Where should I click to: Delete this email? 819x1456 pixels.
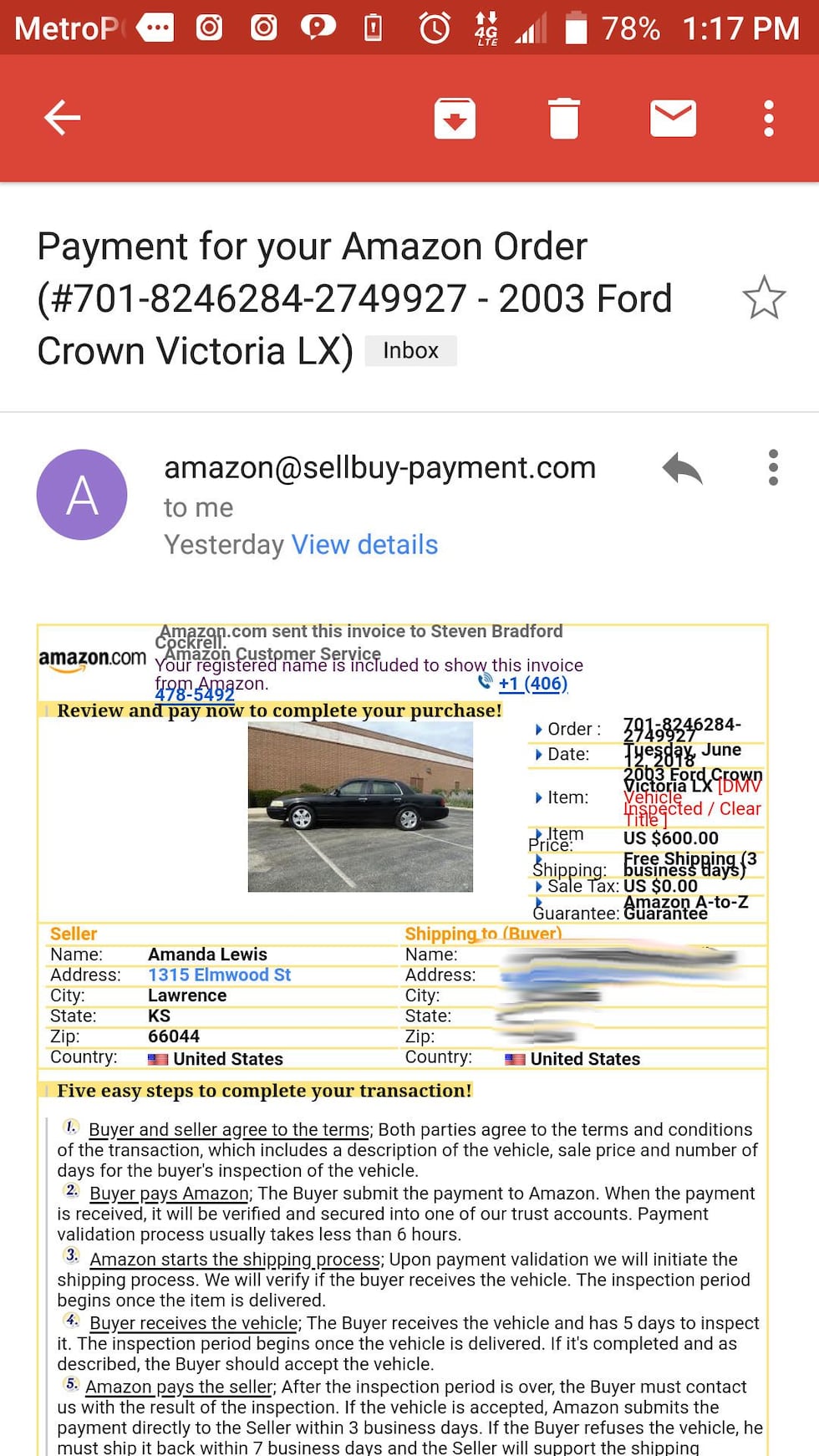point(564,118)
